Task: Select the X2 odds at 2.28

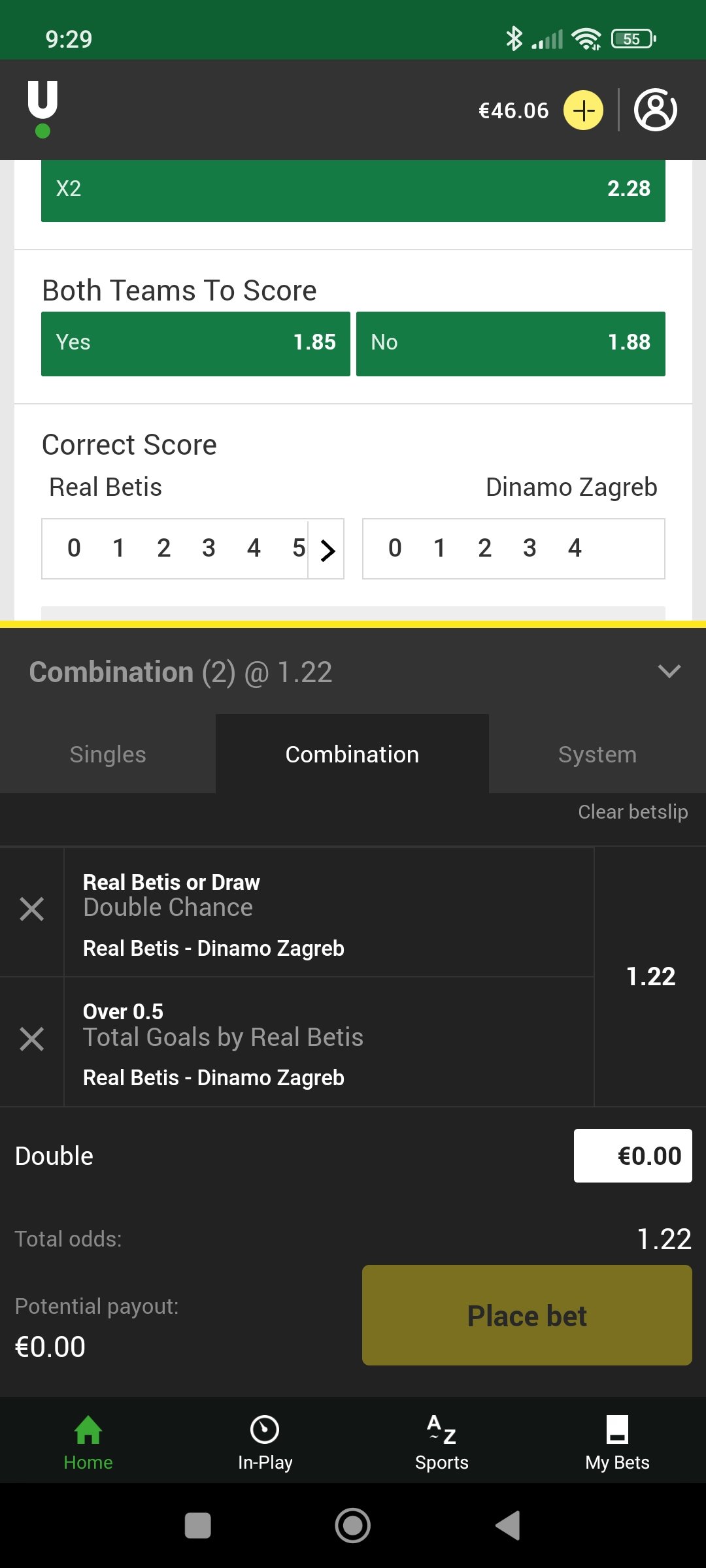Action: click(x=353, y=189)
